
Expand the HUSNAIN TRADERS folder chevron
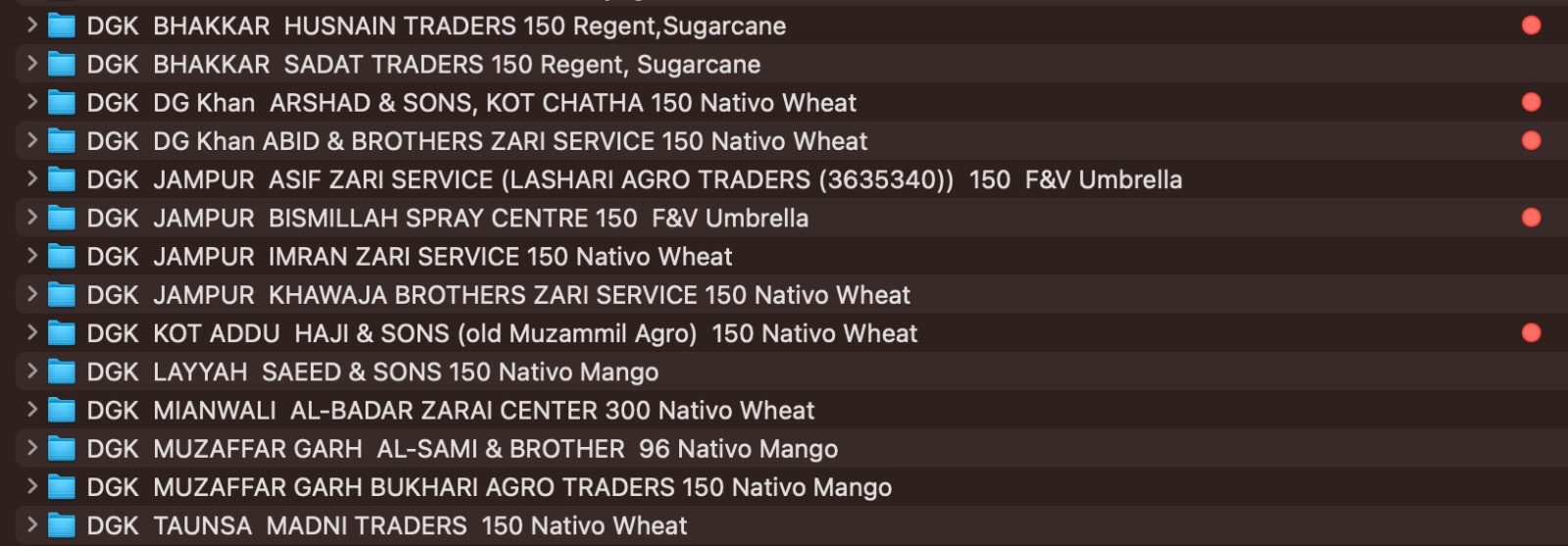[32, 25]
